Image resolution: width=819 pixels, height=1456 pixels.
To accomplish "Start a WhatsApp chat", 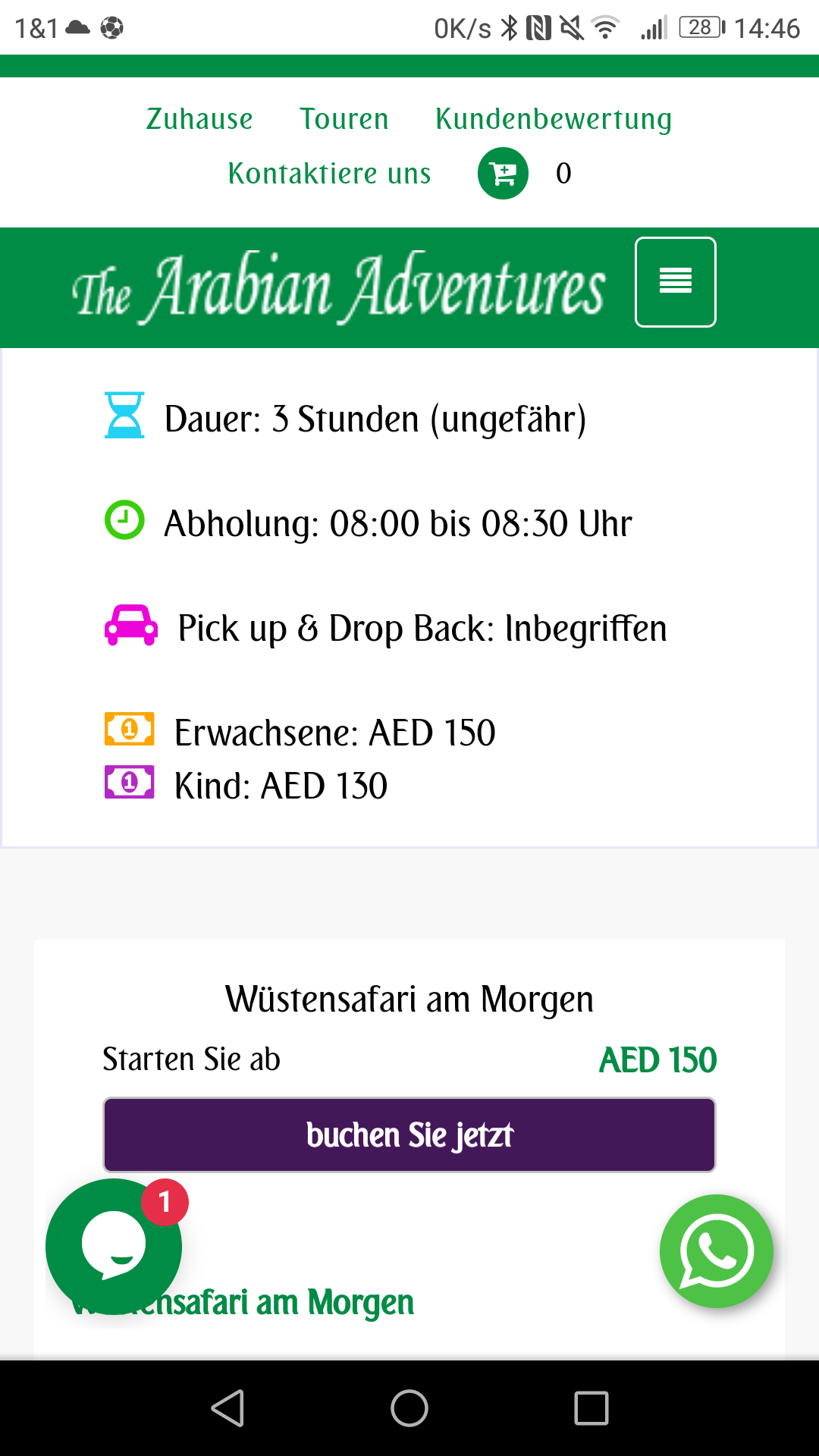I will pos(716,1251).
